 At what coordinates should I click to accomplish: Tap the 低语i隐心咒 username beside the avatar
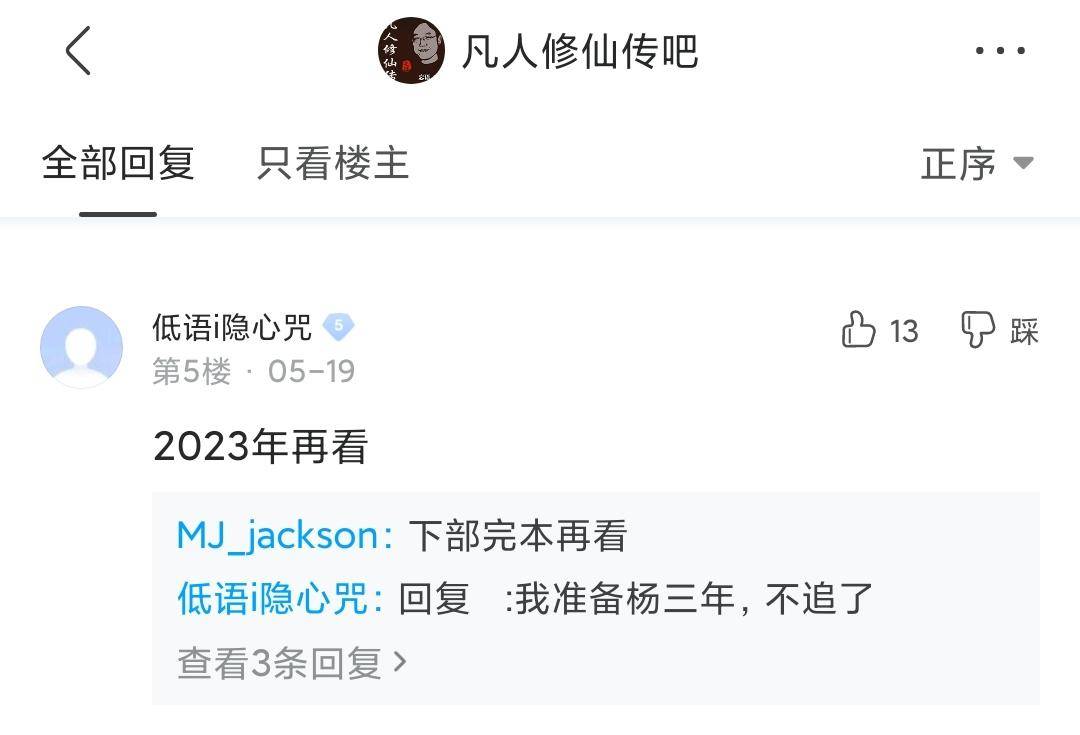pyautogui.click(x=232, y=327)
